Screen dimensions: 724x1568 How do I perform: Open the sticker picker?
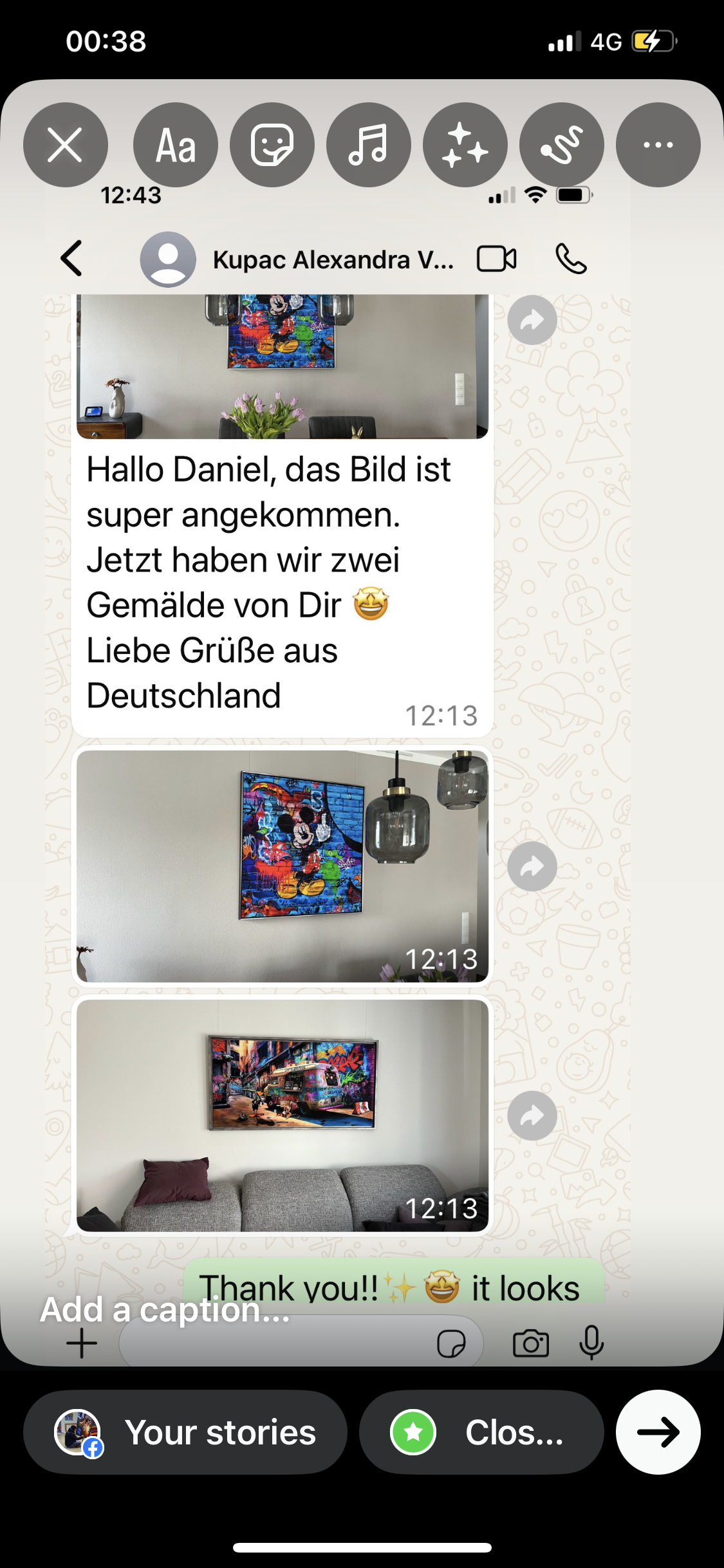tap(272, 145)
